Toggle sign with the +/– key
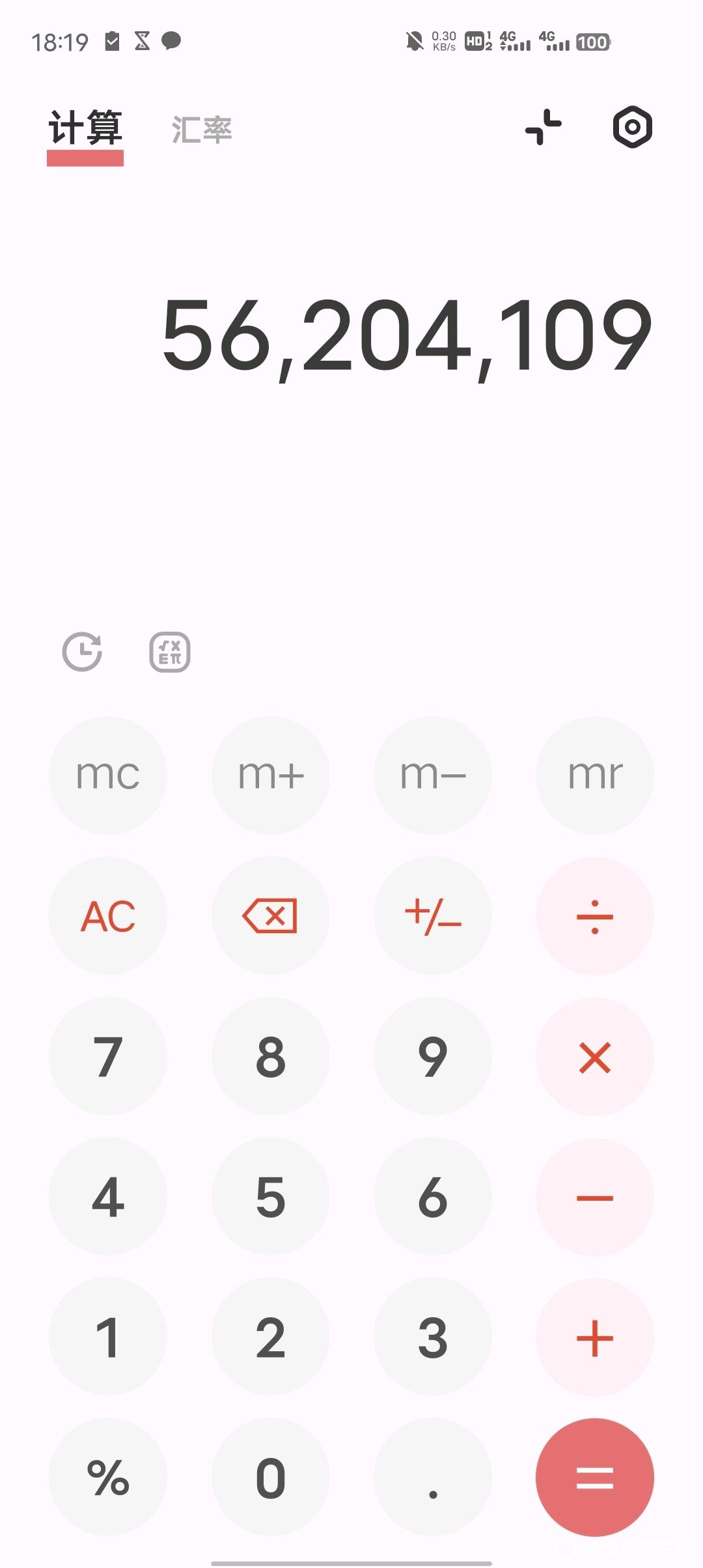The image size is (703, 1568). click(433, 916)
